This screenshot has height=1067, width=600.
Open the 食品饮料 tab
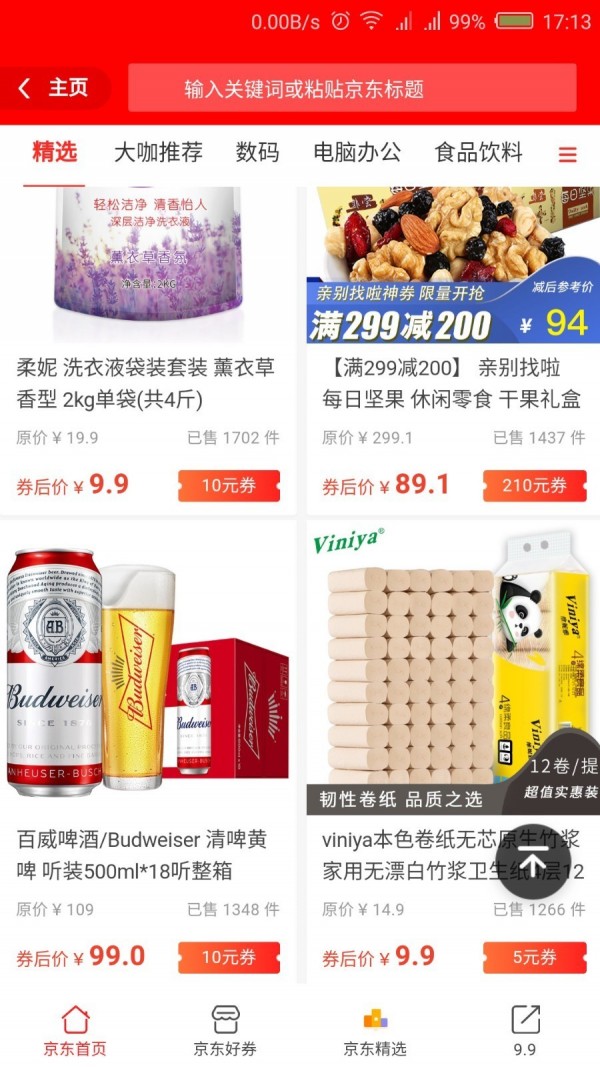[x=478, y=153]
